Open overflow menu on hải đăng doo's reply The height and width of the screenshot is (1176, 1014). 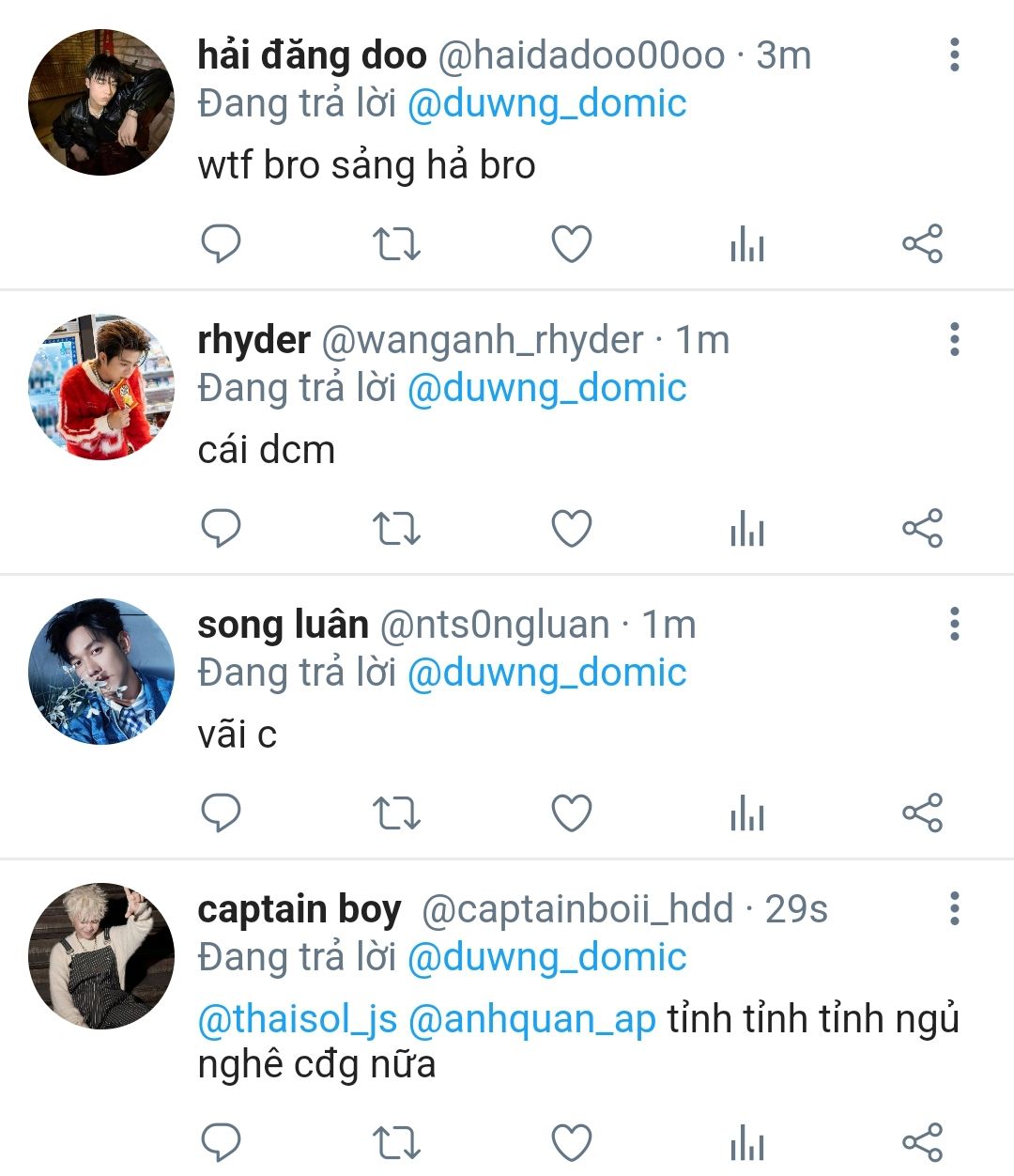tap(954, 55)
